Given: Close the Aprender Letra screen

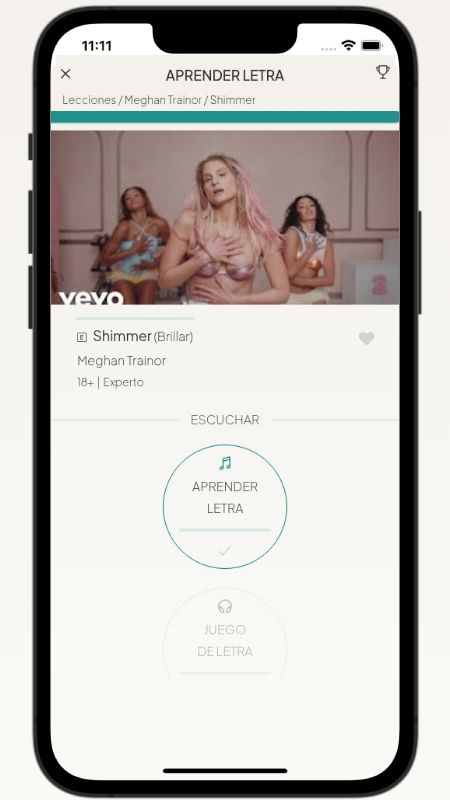Looking at the screenshot, I should point(65,74).
